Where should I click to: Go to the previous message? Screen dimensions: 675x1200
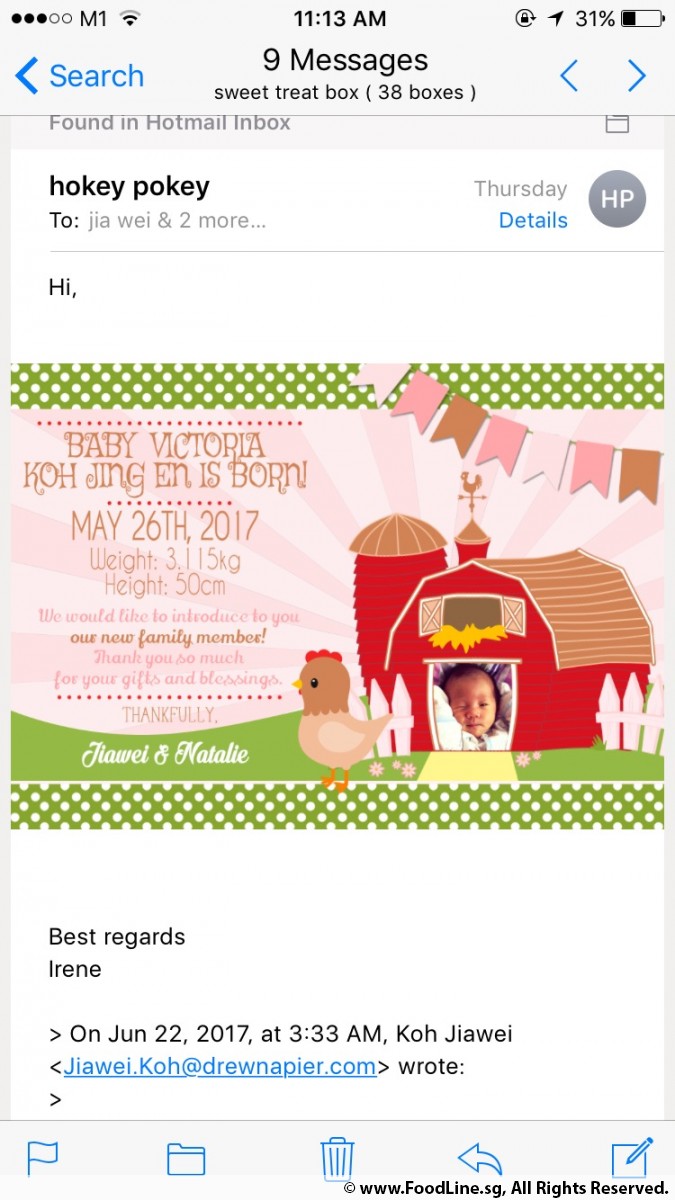pyautogui.click(x=569, y=76)
